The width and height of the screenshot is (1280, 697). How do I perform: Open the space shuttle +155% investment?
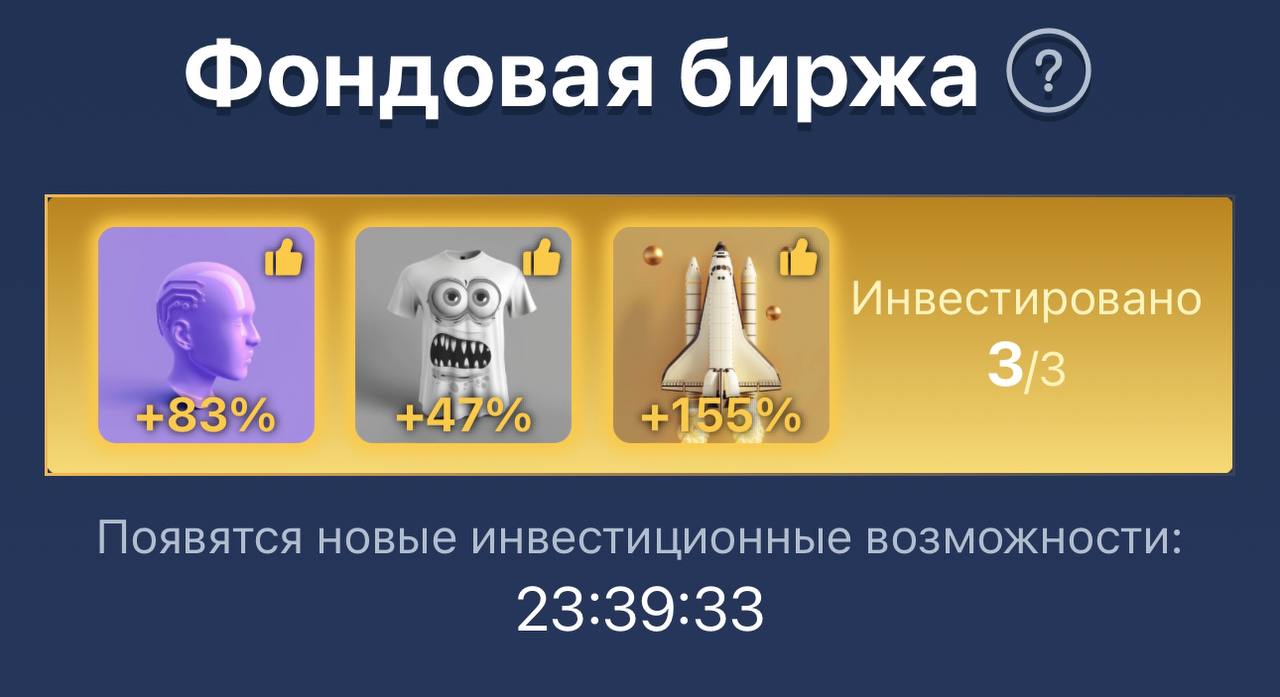point(720,335)
